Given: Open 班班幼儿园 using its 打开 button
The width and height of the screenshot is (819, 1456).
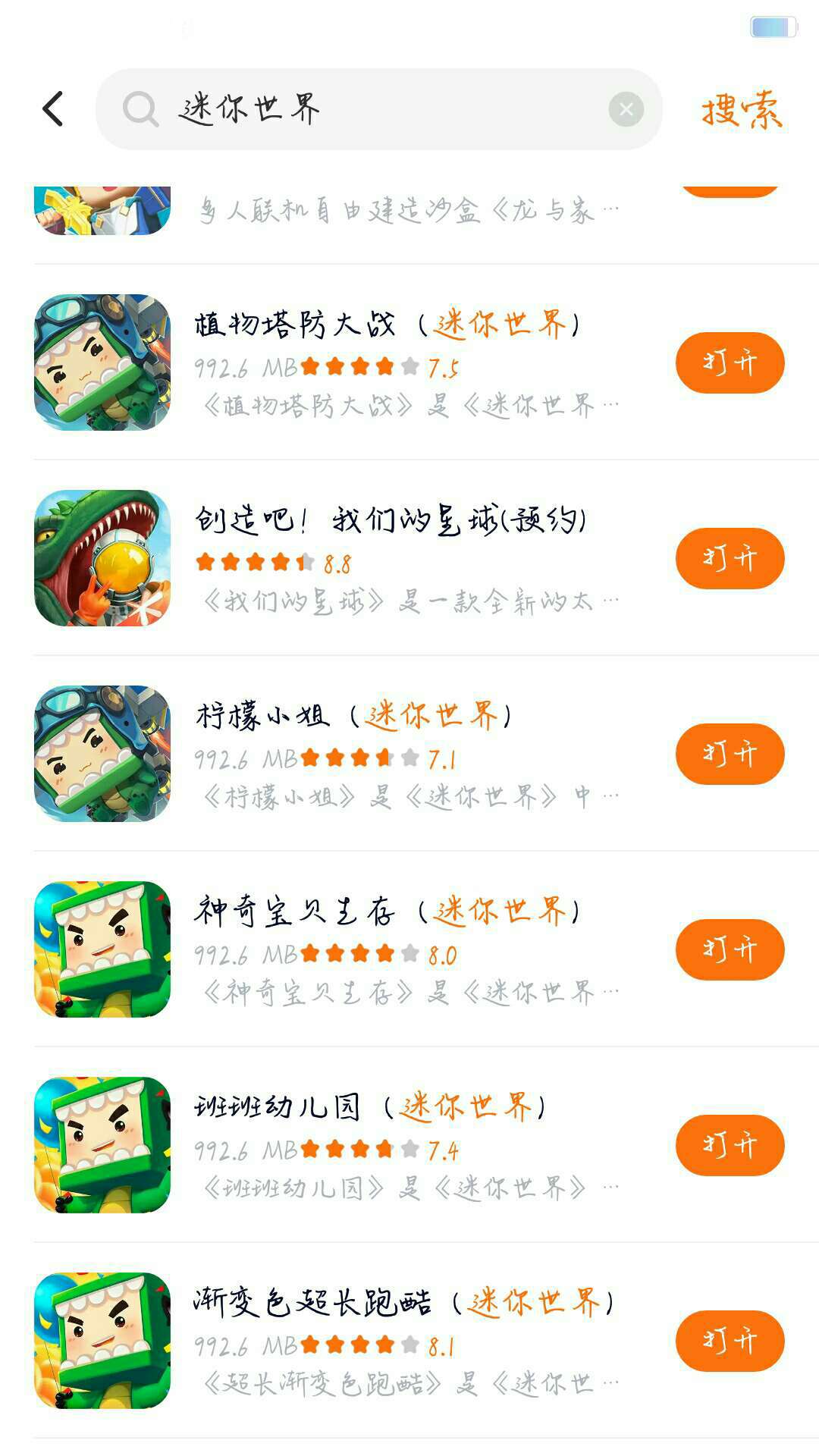Looking at the screenshot, I should point(730,1145).
